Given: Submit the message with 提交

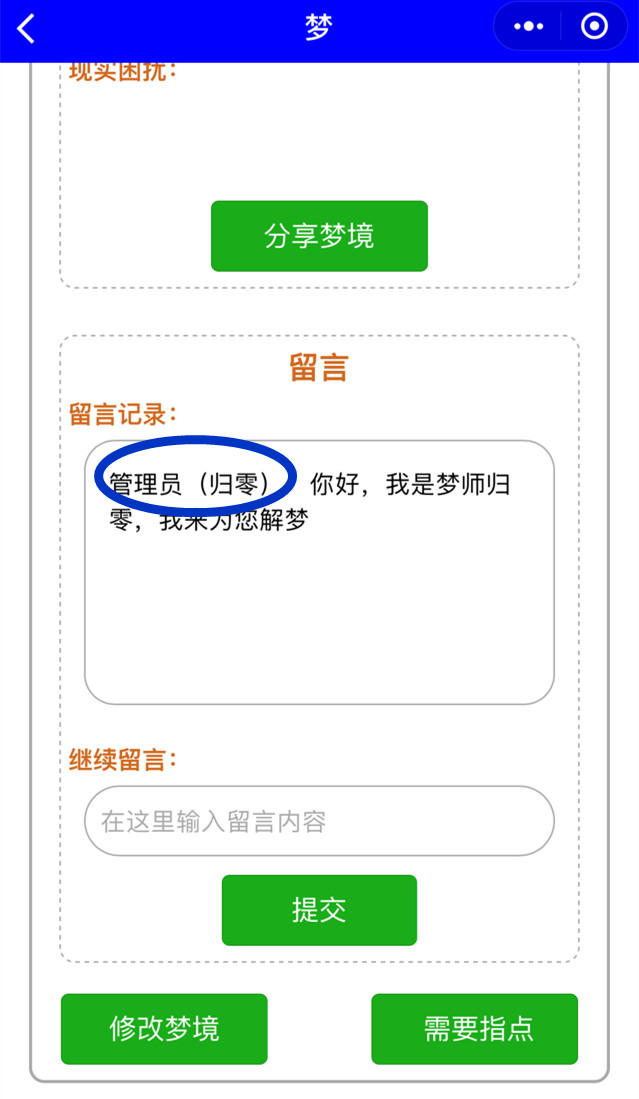Looking at the screenshot, I should click(x=319, y=910).
